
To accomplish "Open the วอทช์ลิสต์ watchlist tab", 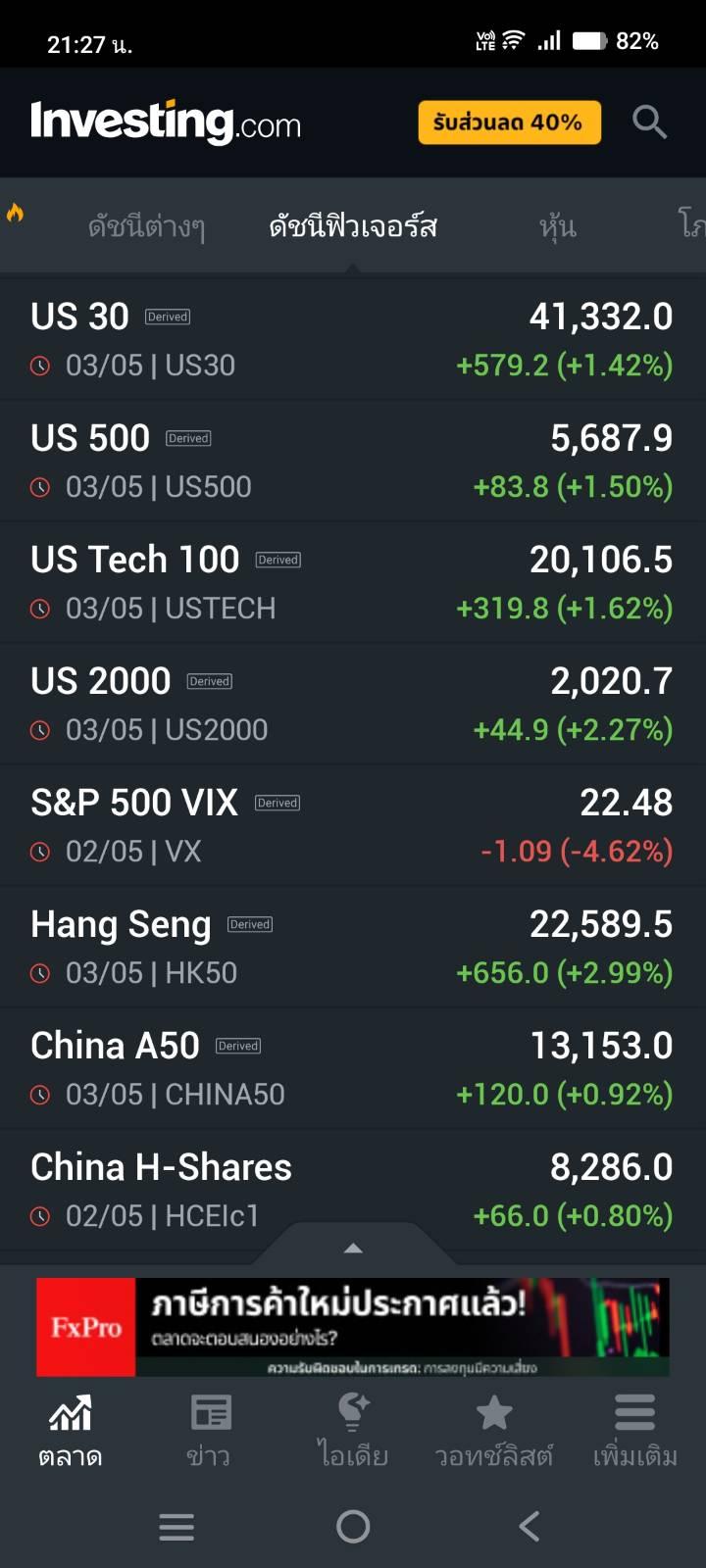I will [493, 1431].
